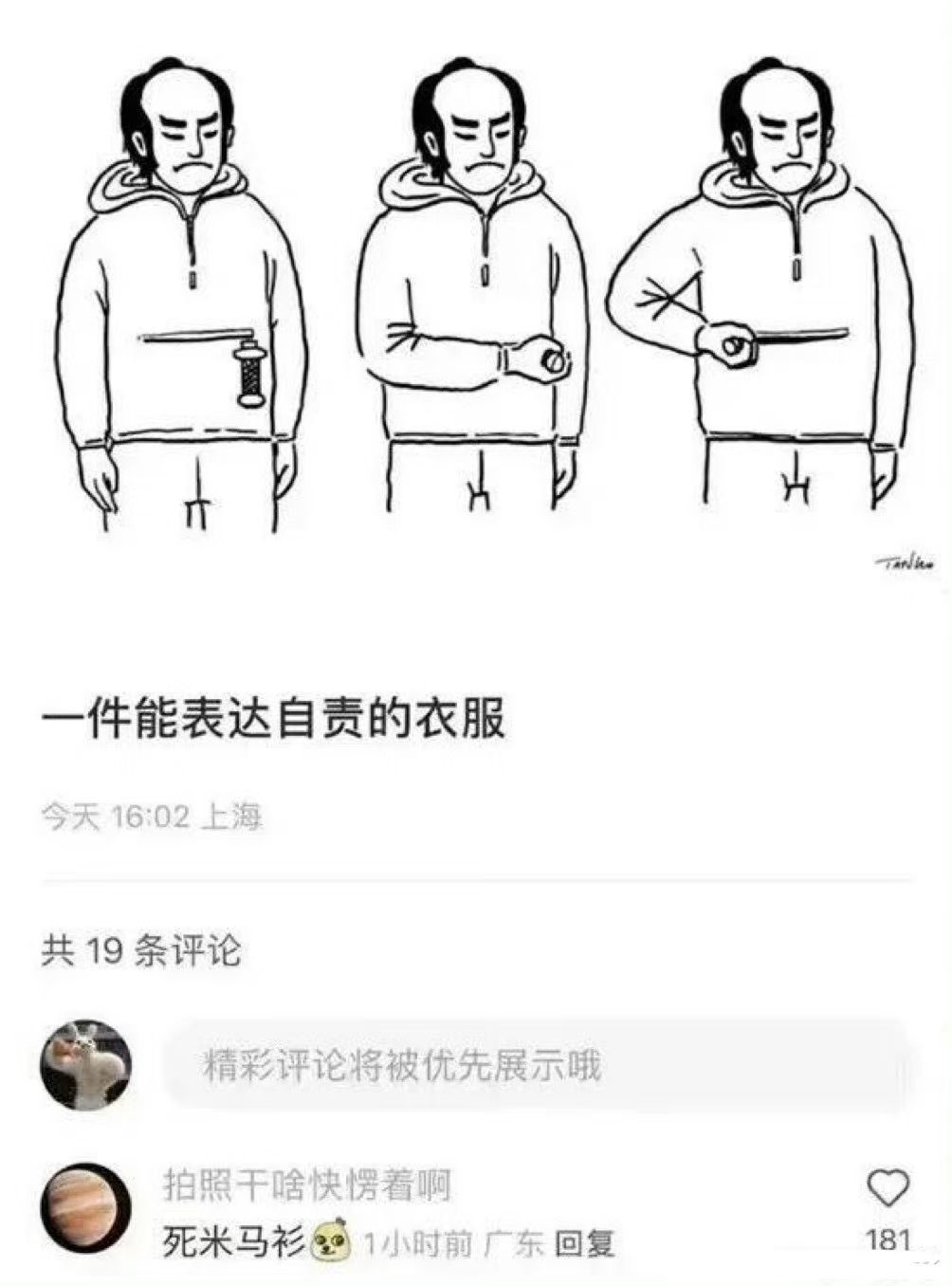Like the comment by 死米马衫

888,1188
